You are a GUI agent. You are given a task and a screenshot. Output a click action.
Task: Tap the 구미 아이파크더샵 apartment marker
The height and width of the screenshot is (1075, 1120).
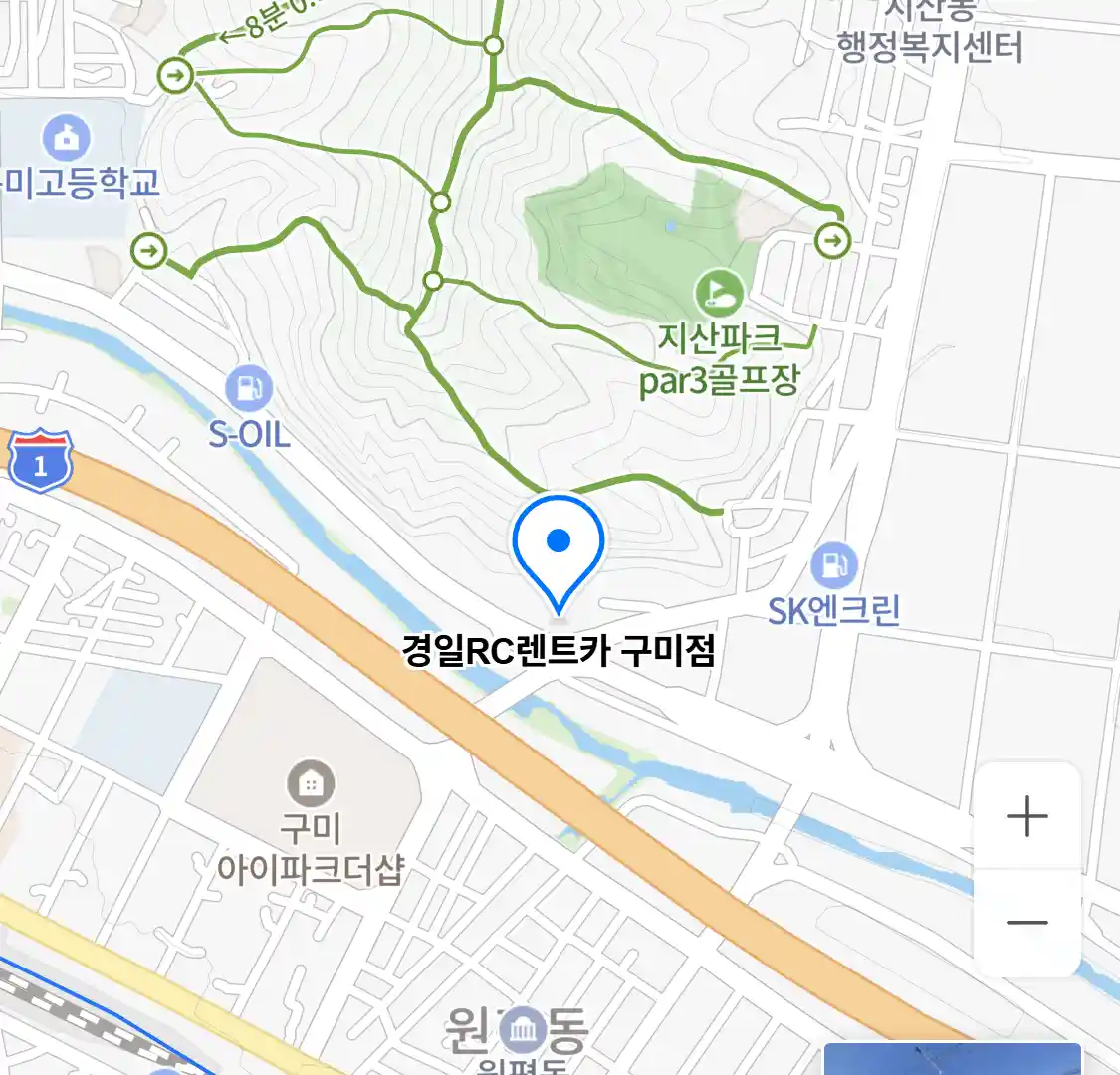[x=311, y=784]
